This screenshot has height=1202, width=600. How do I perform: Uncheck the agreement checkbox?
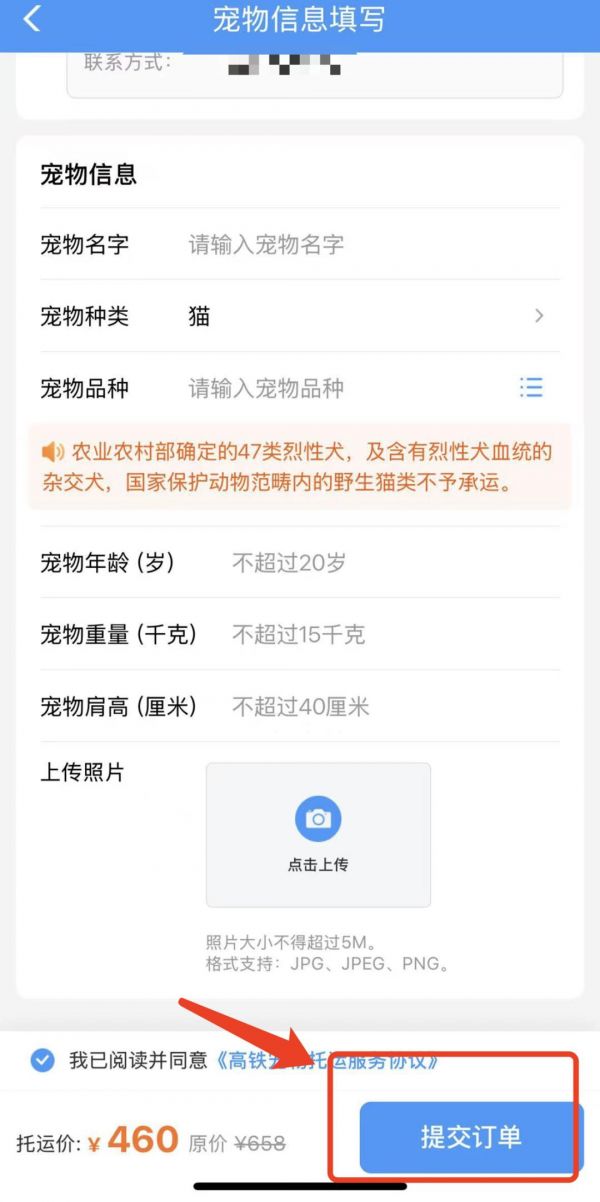pyautogui.click(x=42, y=1060)
